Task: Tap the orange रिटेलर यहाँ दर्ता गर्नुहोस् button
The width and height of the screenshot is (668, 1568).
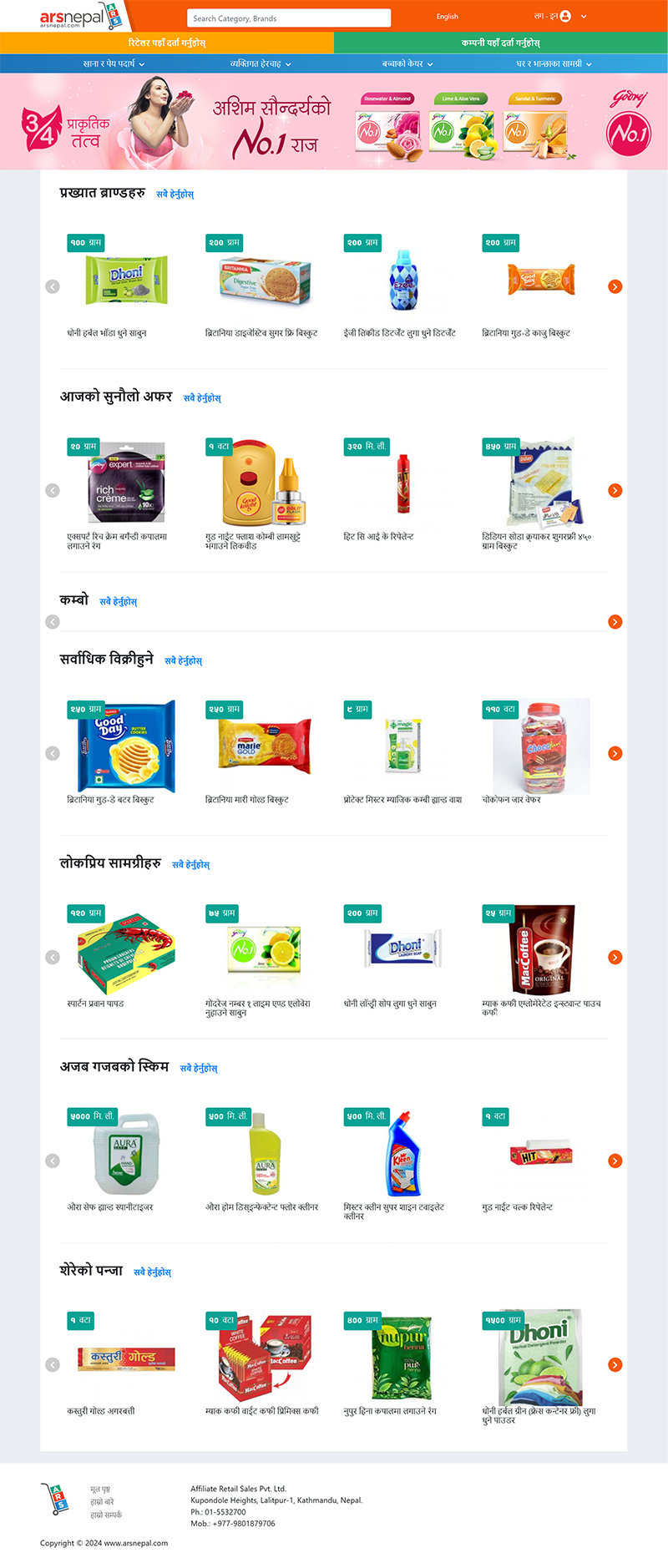Action: click(167, 43)
